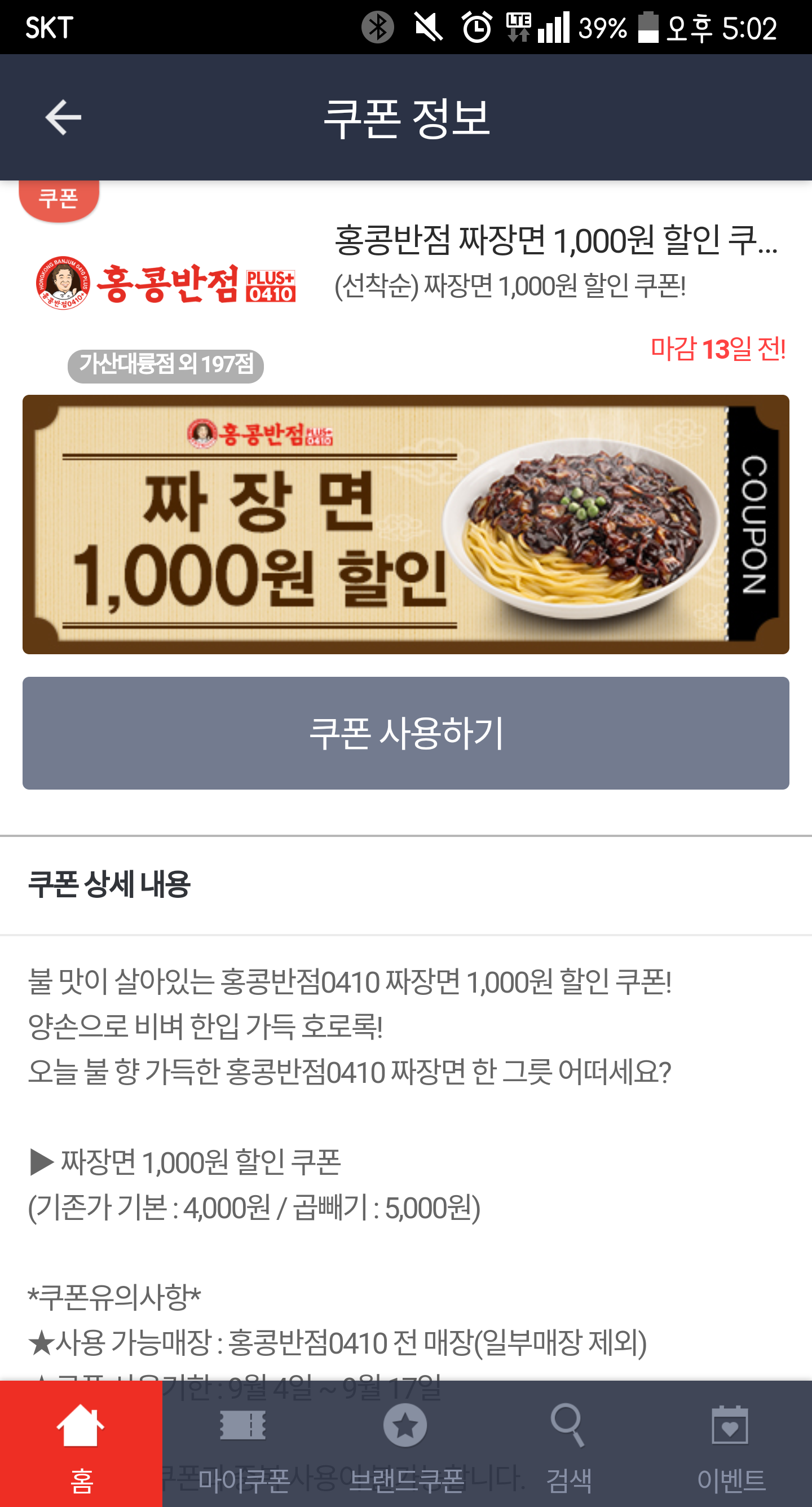Screen dimensions: 812x1507
Task: Tap the 쿠폰 사용하기 button
Action: pyautogui.click(x=406, y=733)
